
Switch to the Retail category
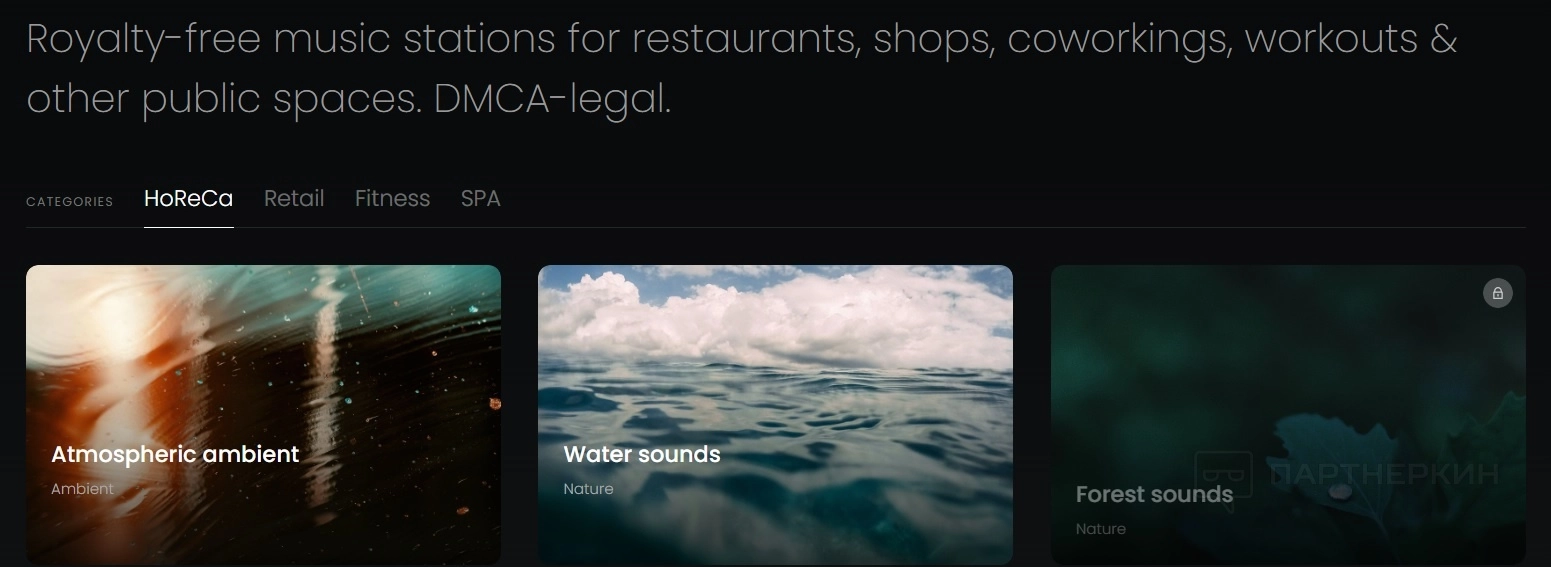294,199
